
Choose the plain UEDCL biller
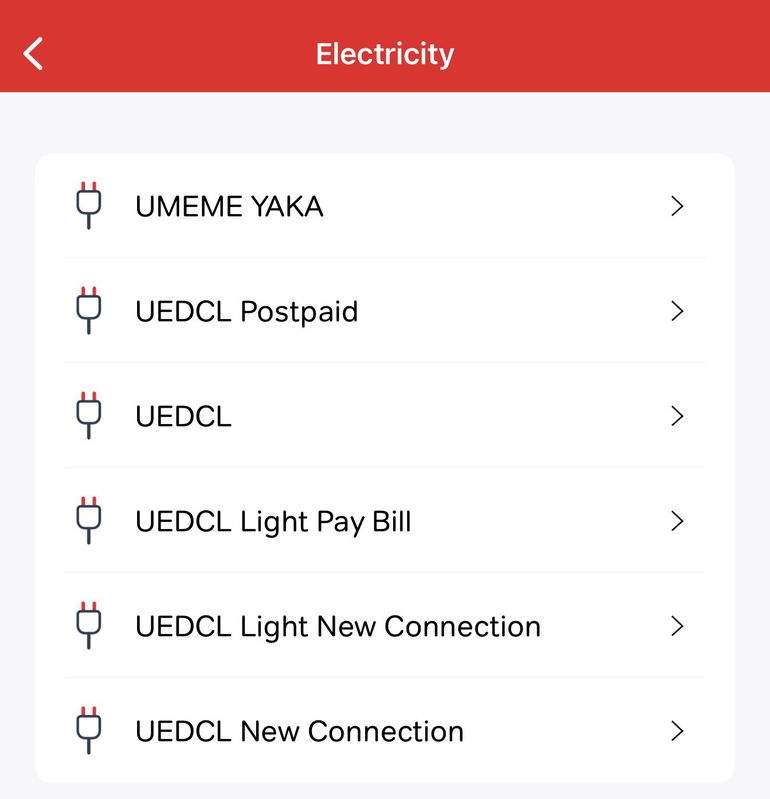[x=384, y=416]
